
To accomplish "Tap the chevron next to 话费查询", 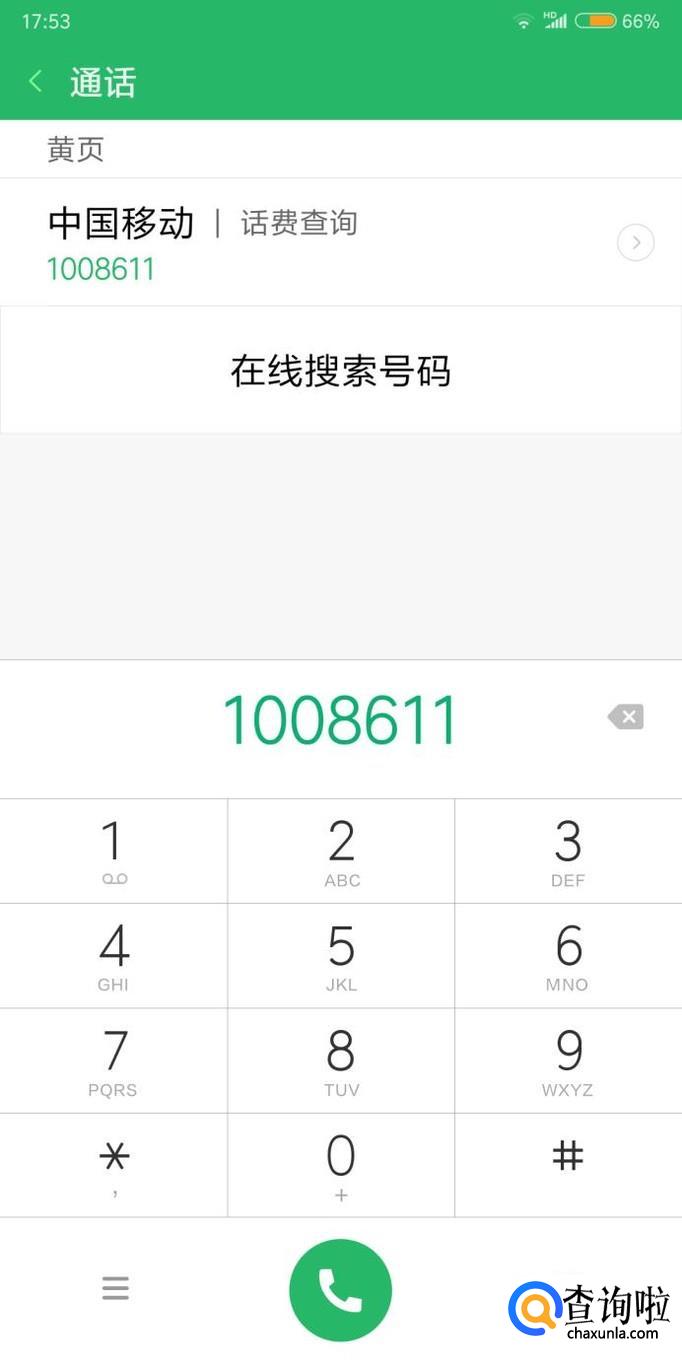I will [x=635, y=243].
